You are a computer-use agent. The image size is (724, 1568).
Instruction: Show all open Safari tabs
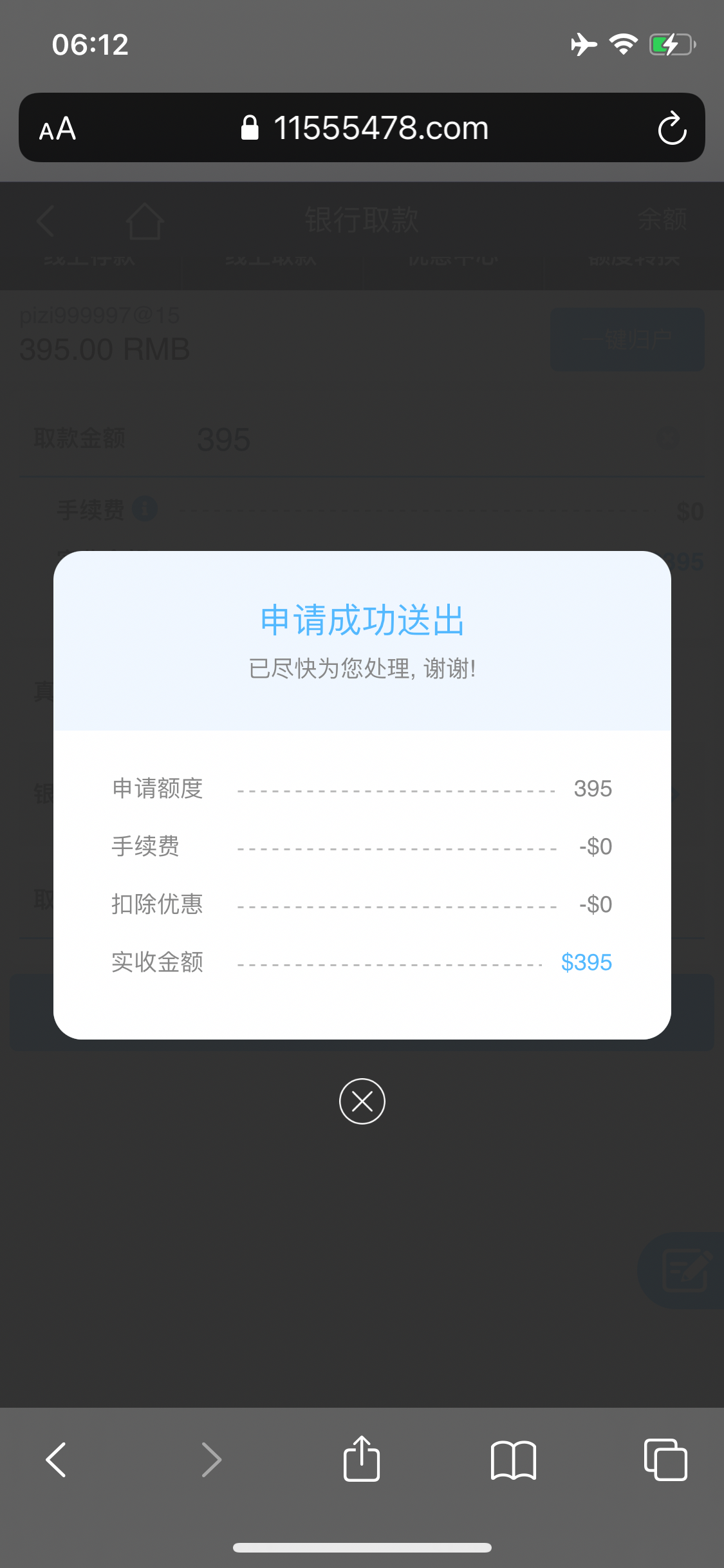point(665,1459)
